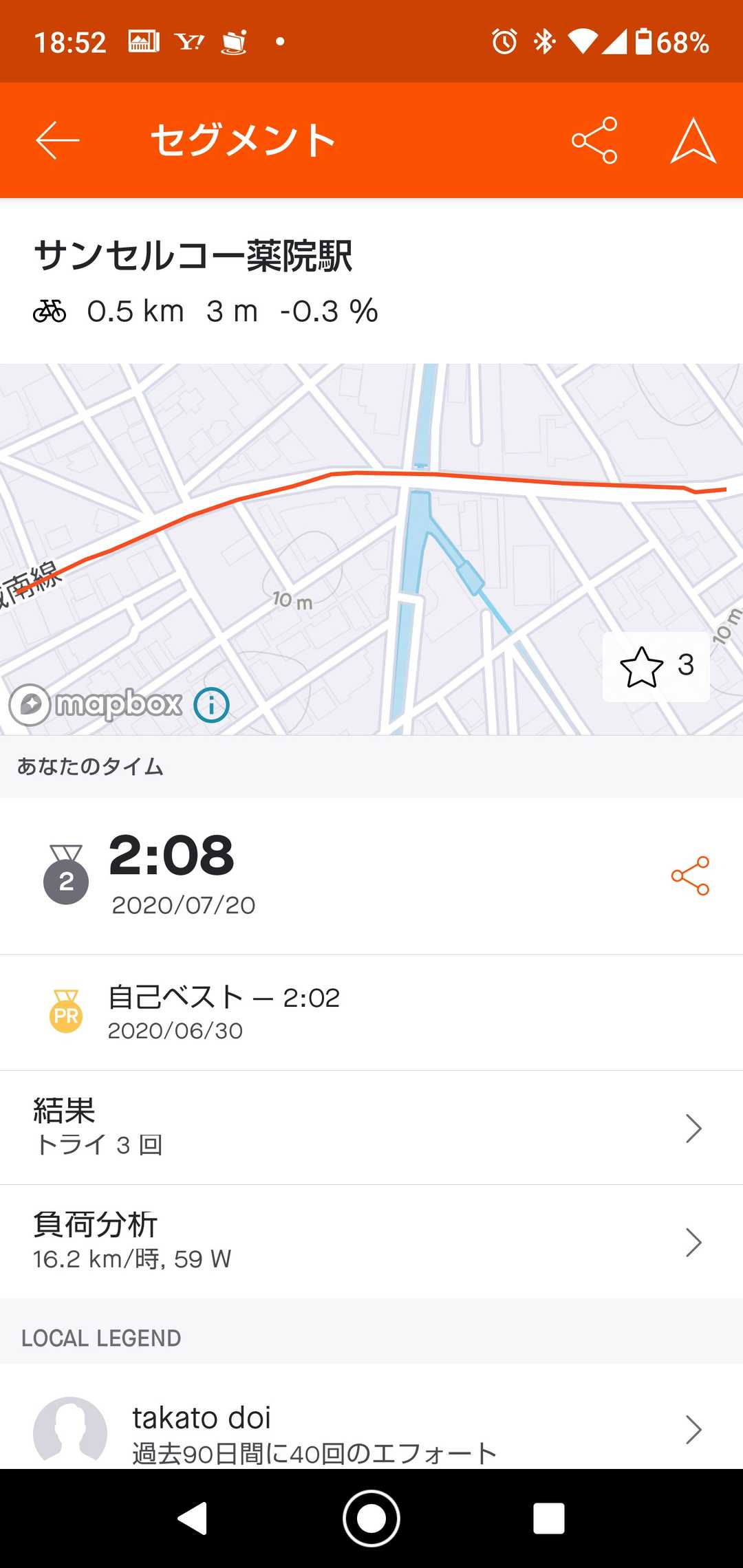Star this segment on the map

tap(656, 666)
